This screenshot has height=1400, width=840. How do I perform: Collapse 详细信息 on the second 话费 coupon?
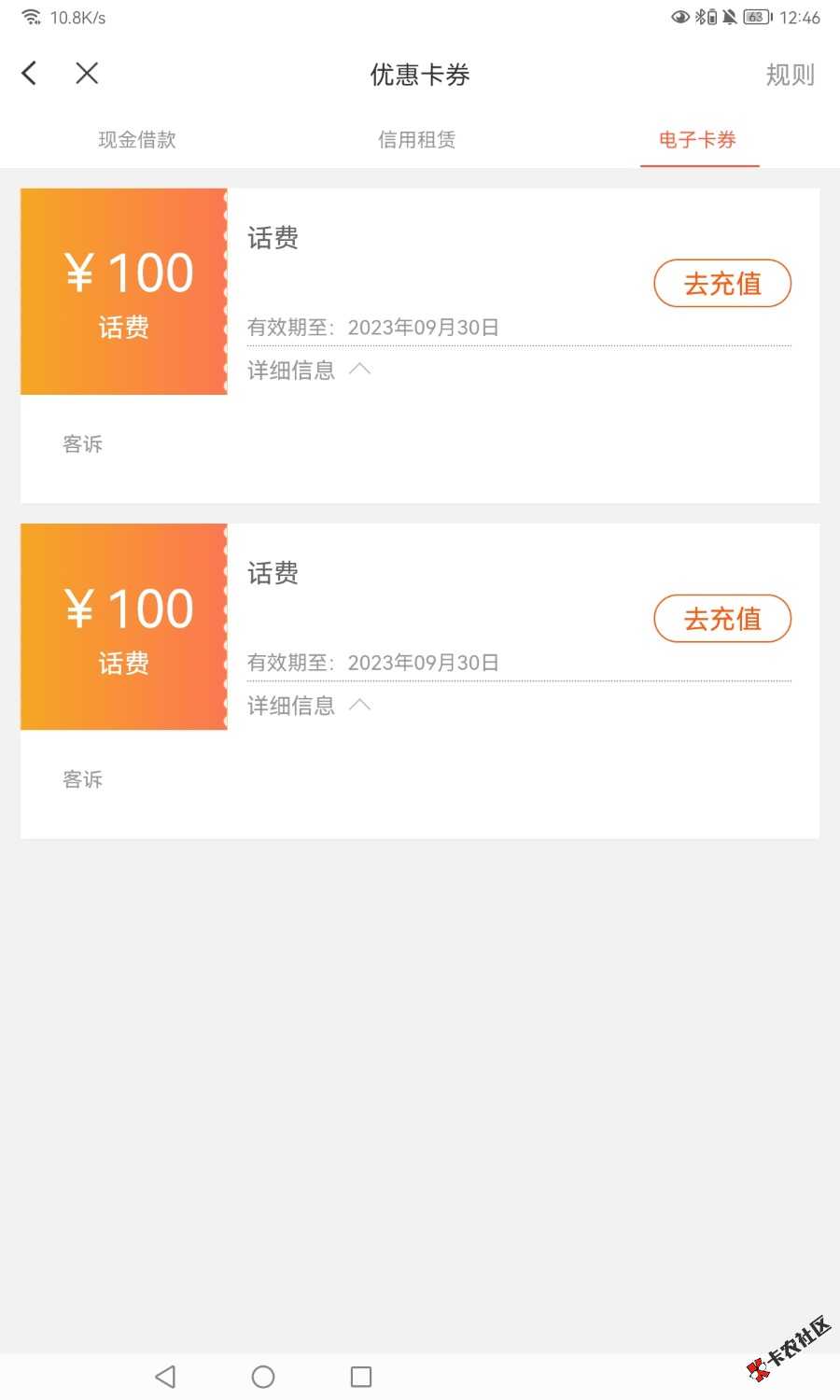(x=309, y=706)
